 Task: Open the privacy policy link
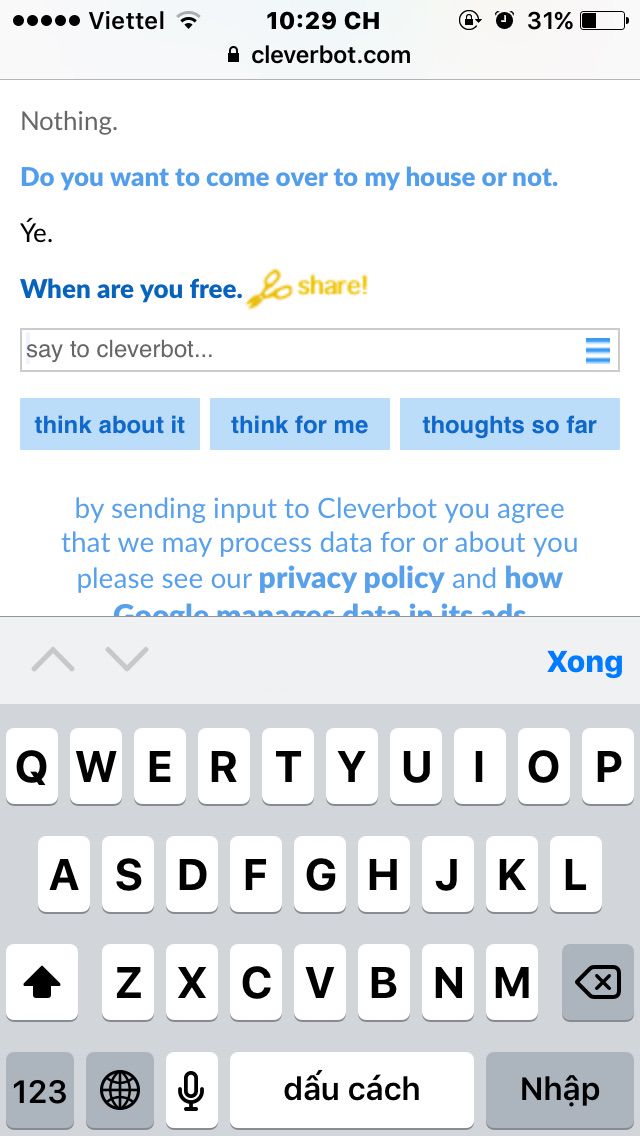coord(352,578)
